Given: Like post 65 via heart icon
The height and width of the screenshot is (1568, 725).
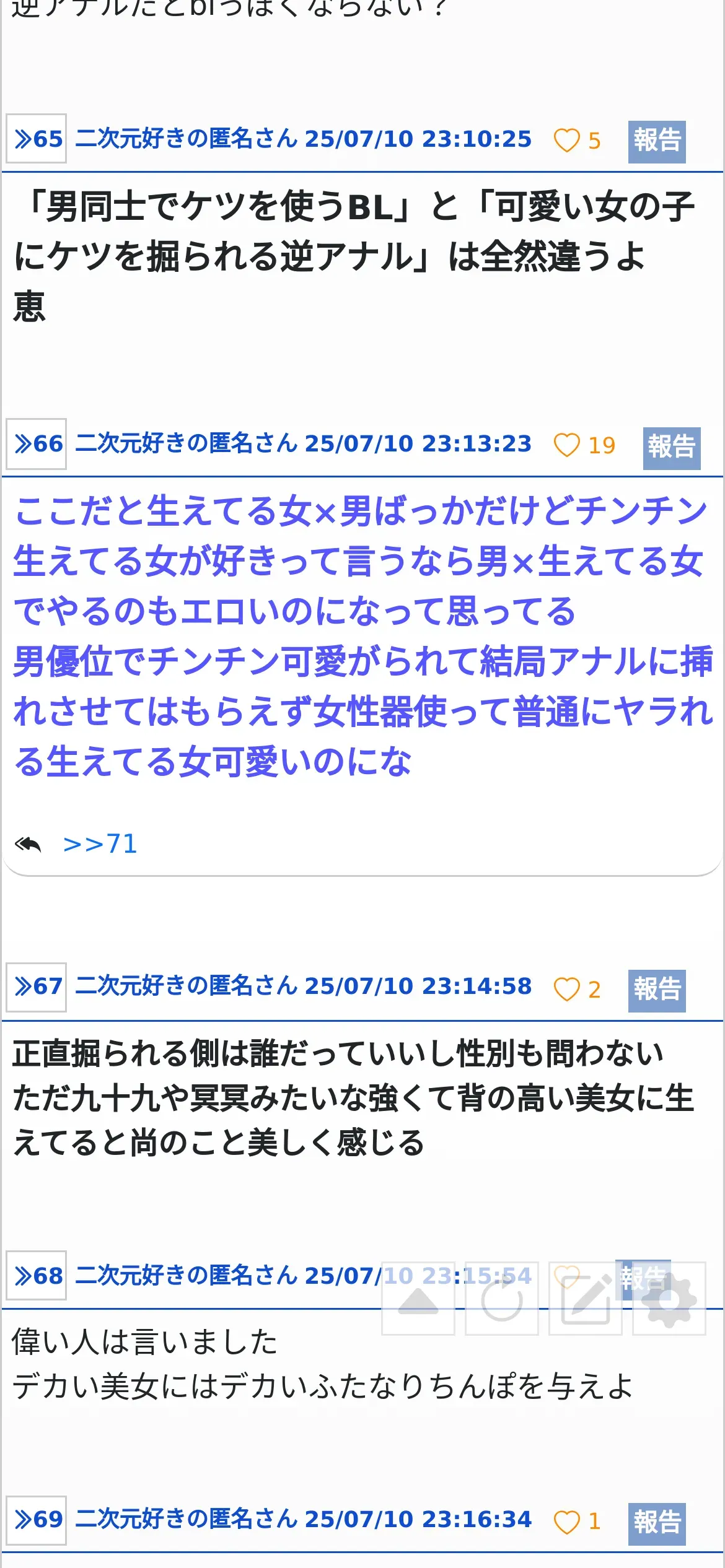Looking at the screenshot, I should (x=566, y=141).
